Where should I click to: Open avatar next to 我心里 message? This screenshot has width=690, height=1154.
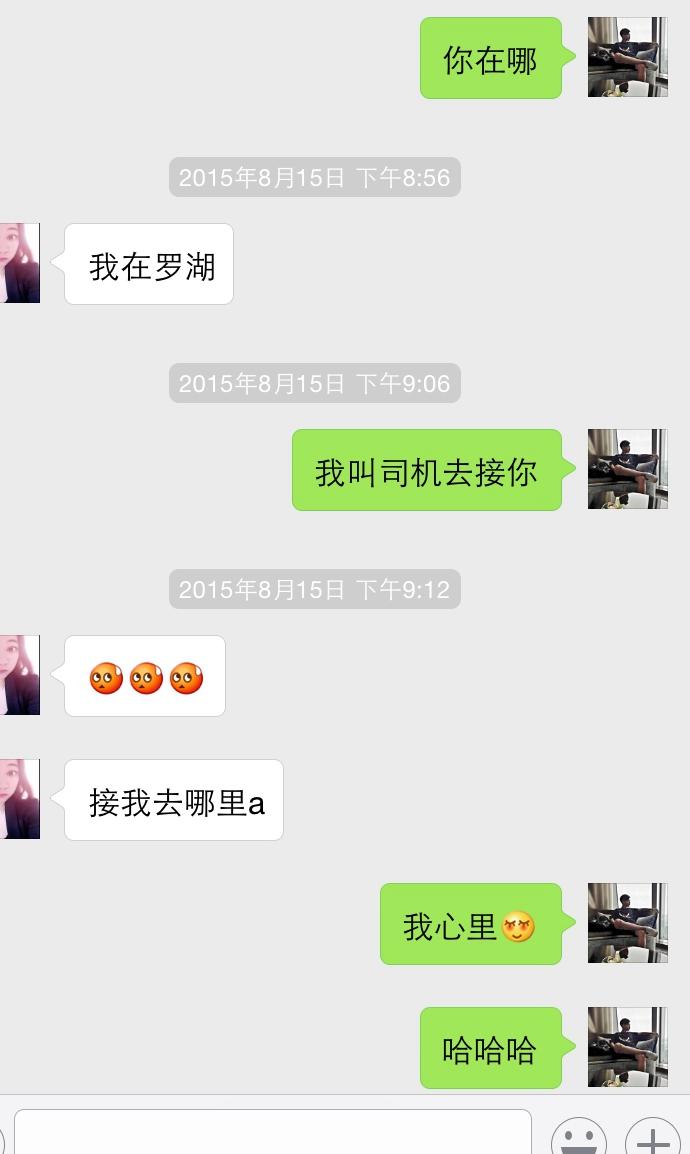coord(627,923)
